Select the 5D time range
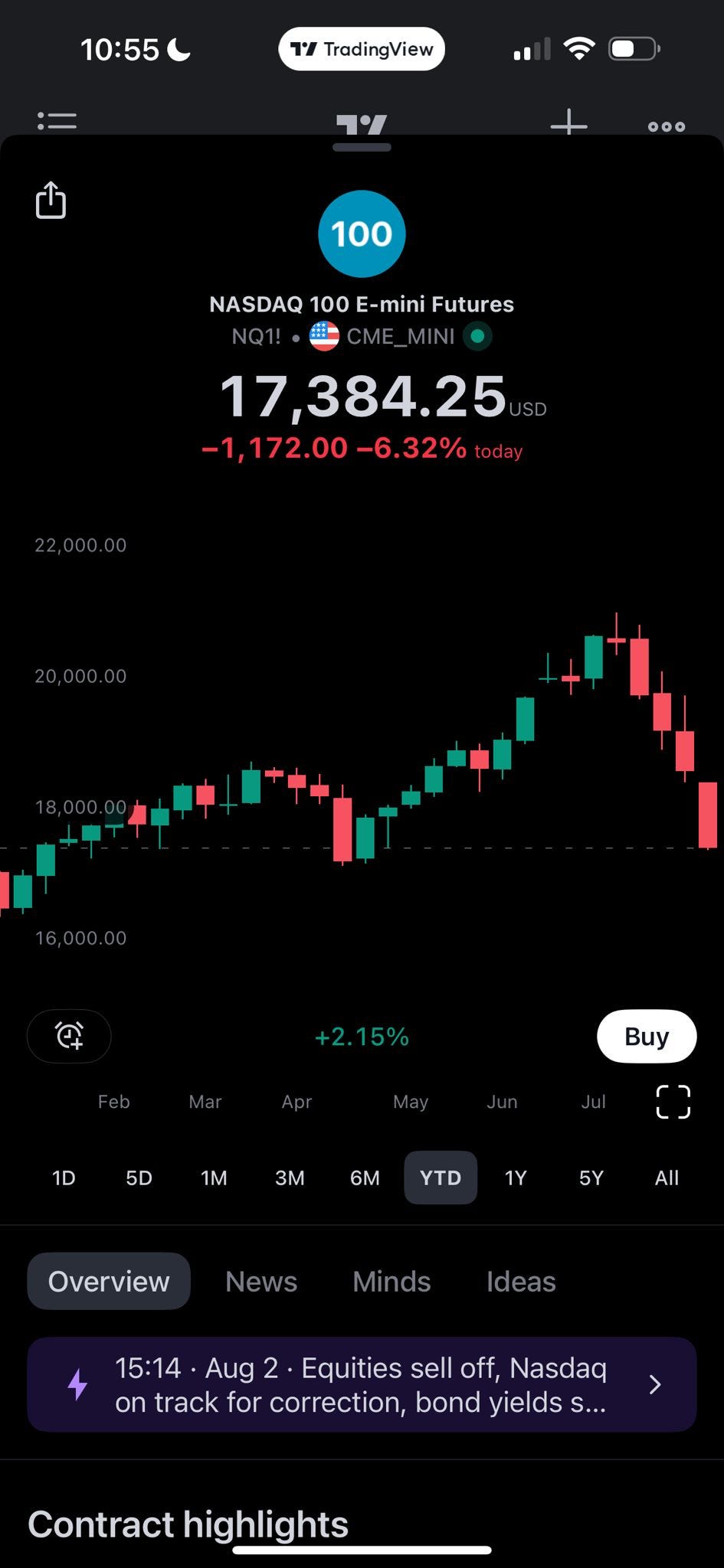The image size is (724, 1568). click(139, 1178)
